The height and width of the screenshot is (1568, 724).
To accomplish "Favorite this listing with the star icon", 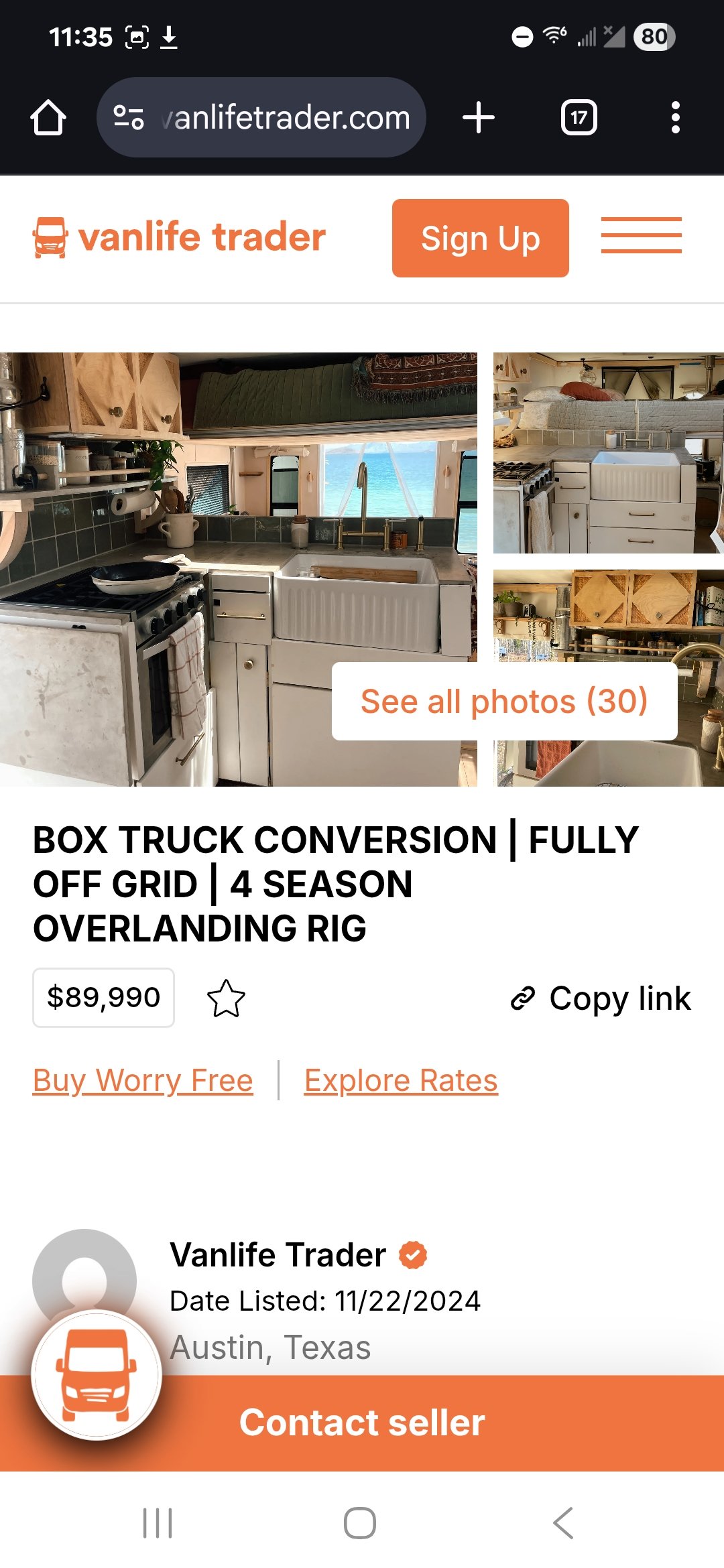I will pyautogui.click(x=226, y=998).
